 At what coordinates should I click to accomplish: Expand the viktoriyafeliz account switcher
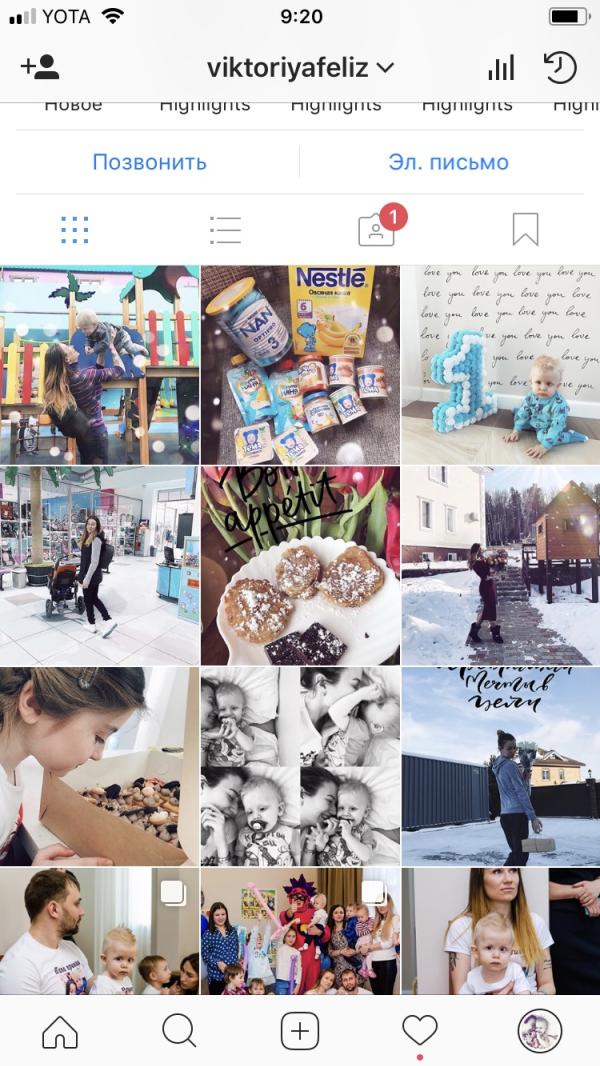coord(300,68)
